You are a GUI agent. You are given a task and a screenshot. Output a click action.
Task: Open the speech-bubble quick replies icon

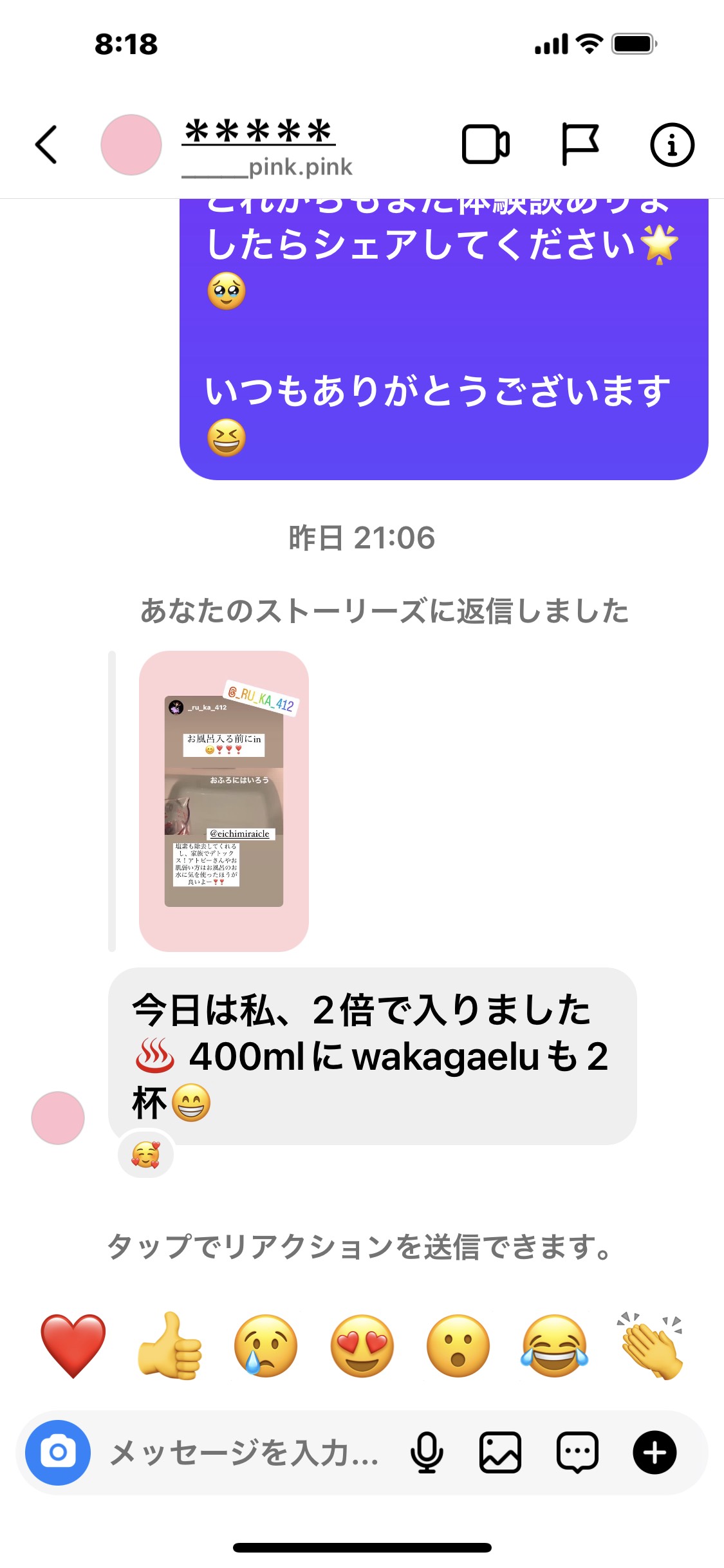coord(577,1453)
